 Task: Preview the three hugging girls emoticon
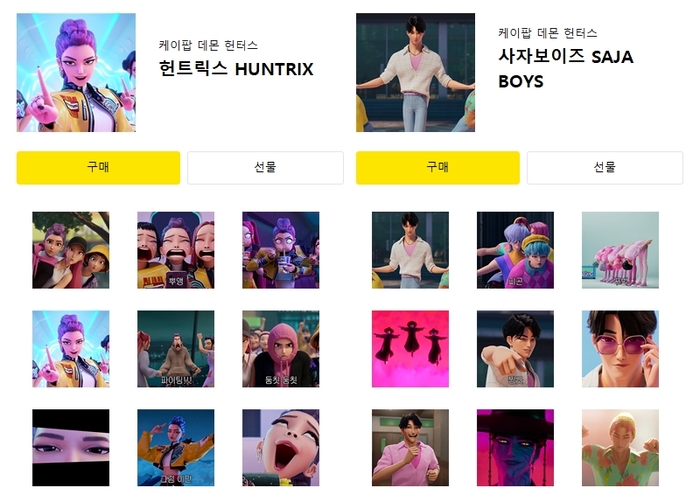tap(70, 250)
